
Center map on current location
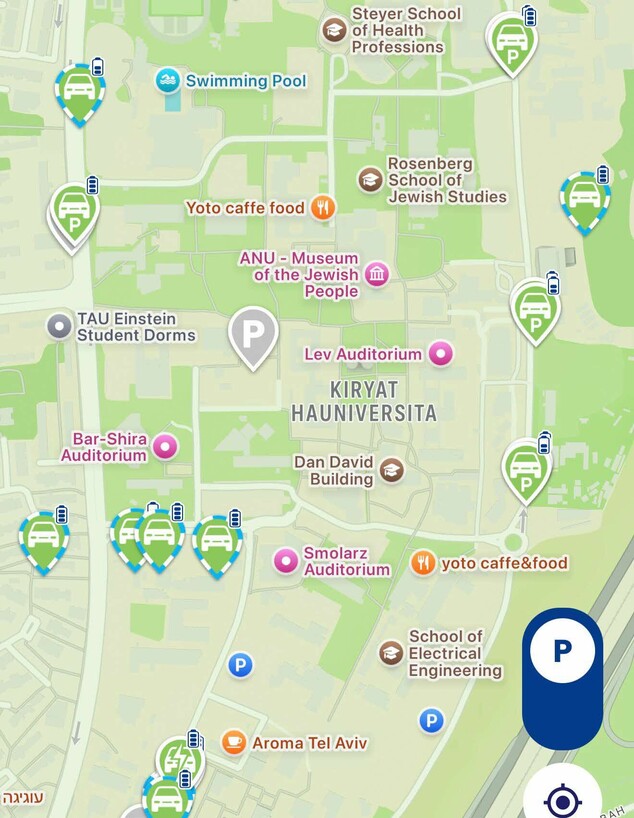[562, 800]
